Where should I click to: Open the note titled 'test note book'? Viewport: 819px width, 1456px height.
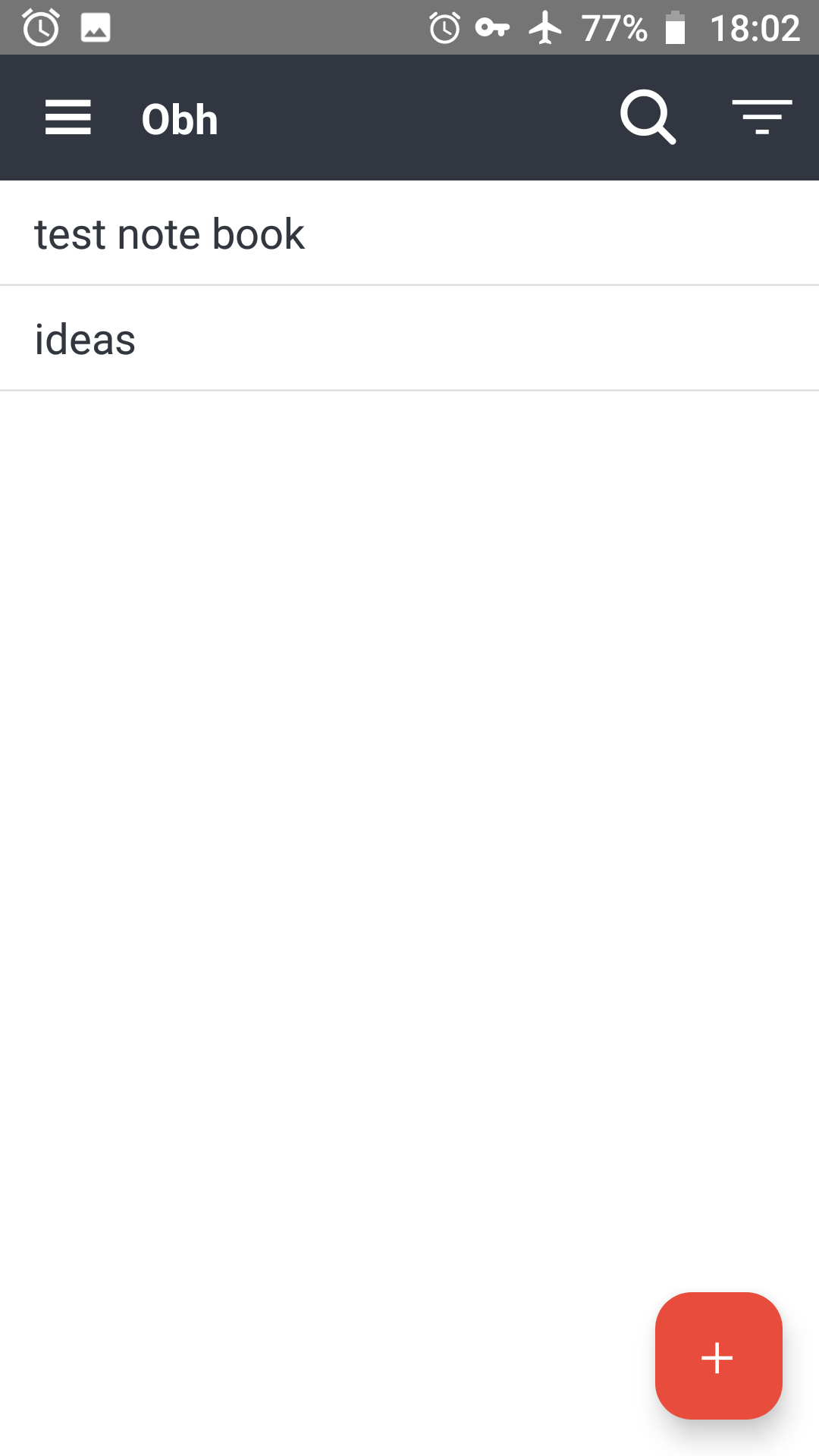click(x=169, y=233)
